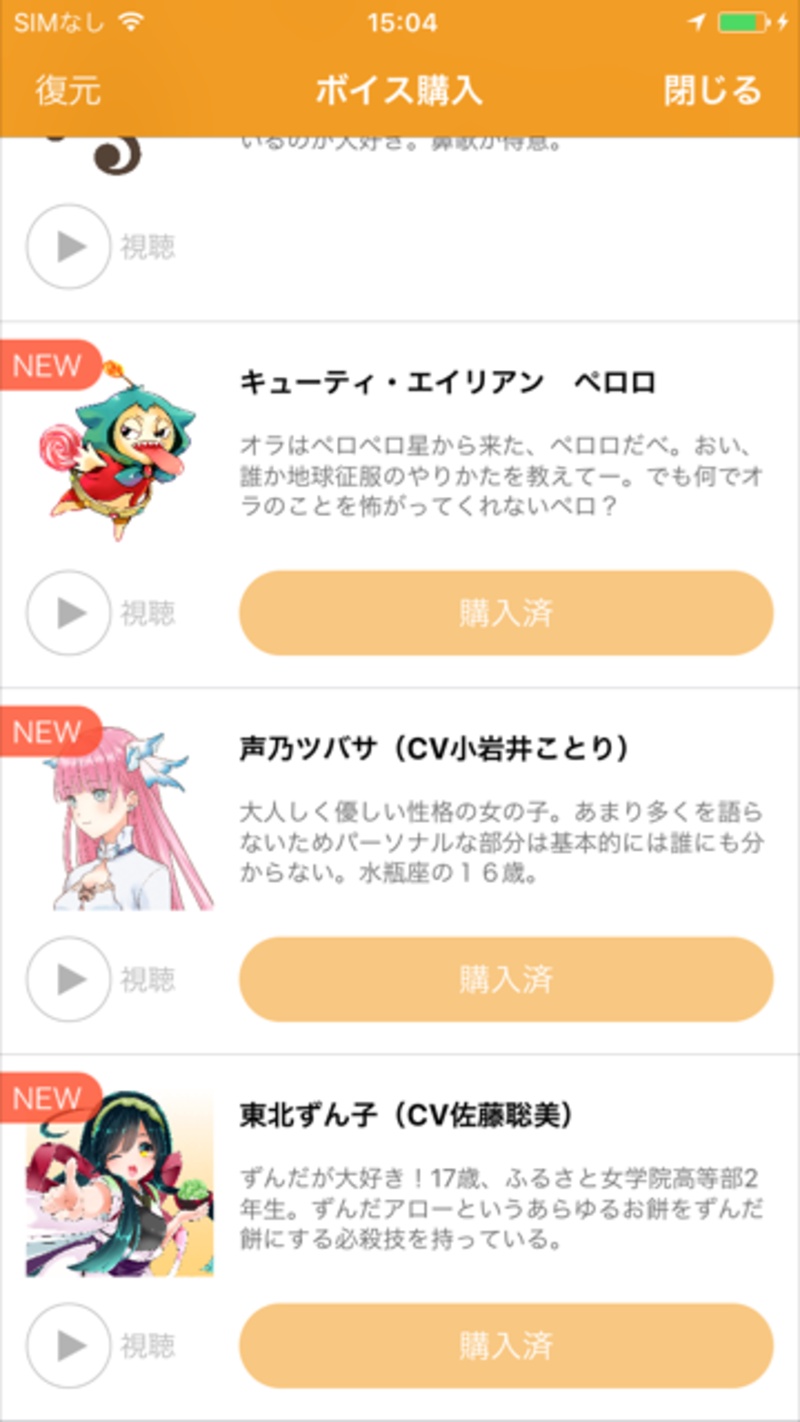Play the preview for キューティ・エイリアン ペロロ
This screenshot has height=1422, width=800.
(x=68, y=613)
